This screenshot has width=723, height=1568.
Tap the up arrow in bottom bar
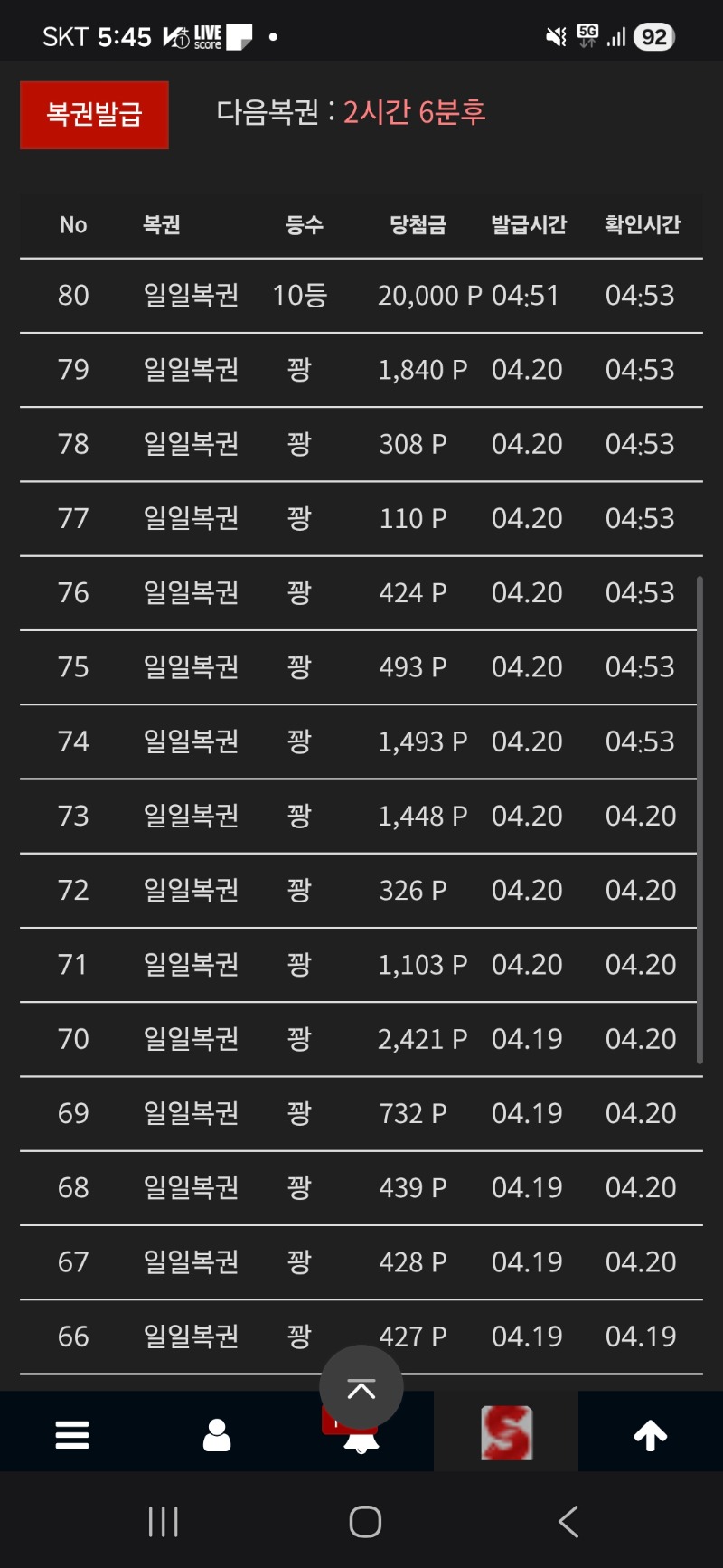(651, 1434)
